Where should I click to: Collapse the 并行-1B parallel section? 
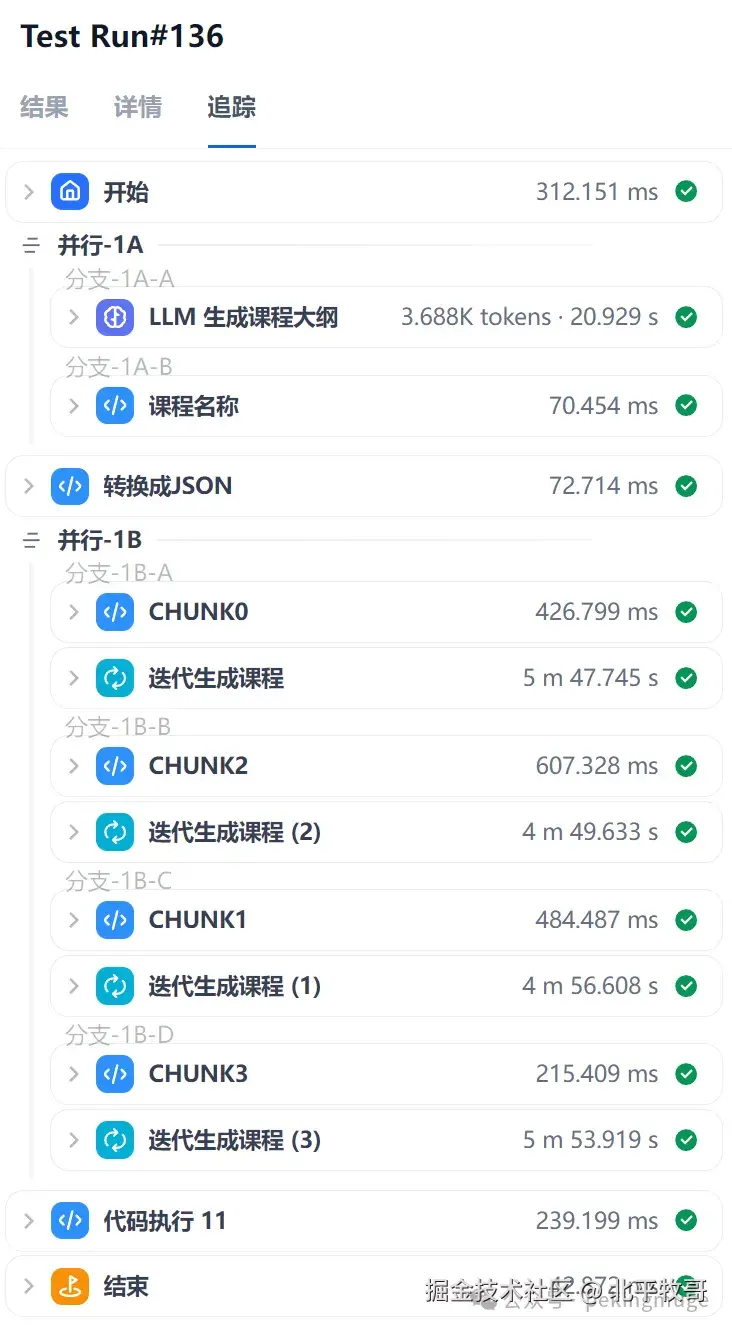pyautogui.click(x=30, y=540)
